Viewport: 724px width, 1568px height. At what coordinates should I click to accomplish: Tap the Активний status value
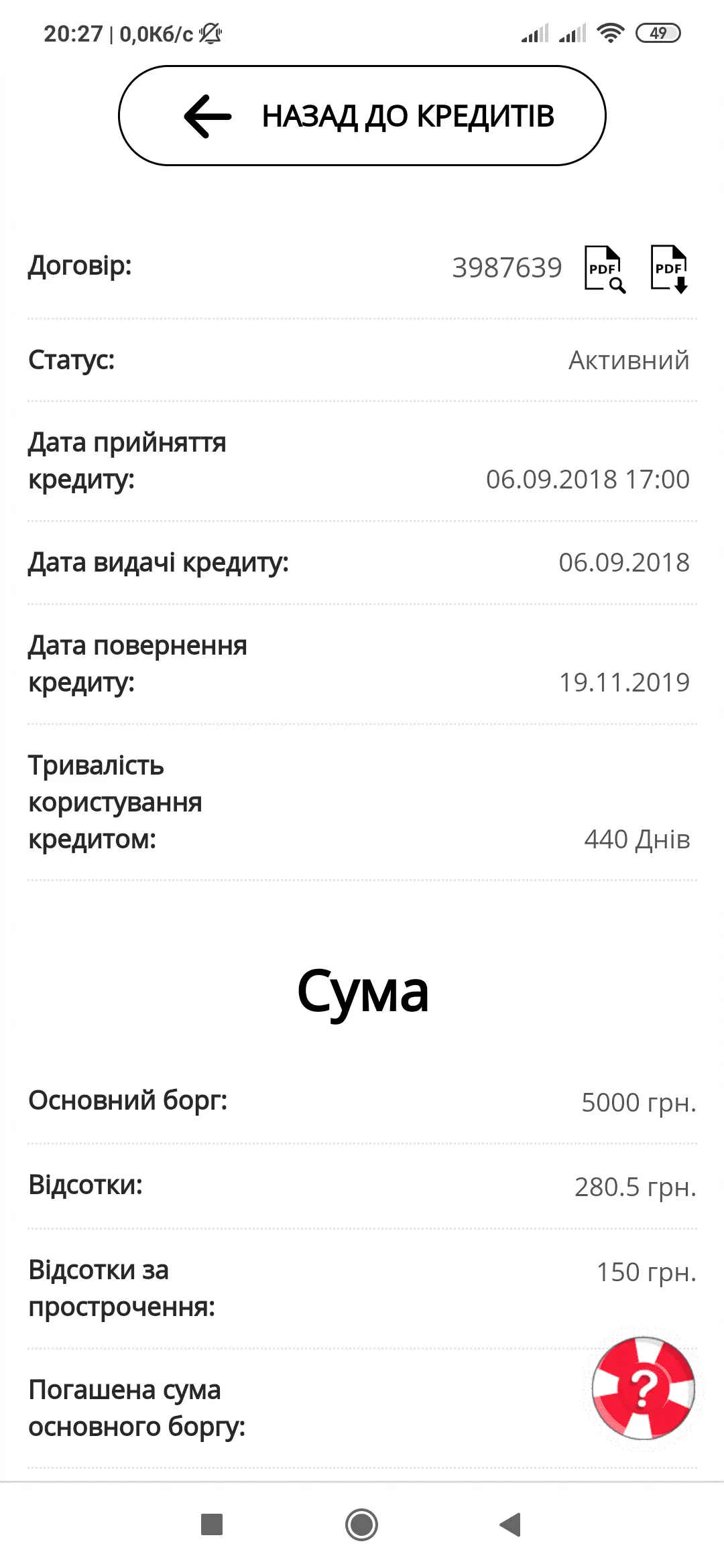pos(627,361)
